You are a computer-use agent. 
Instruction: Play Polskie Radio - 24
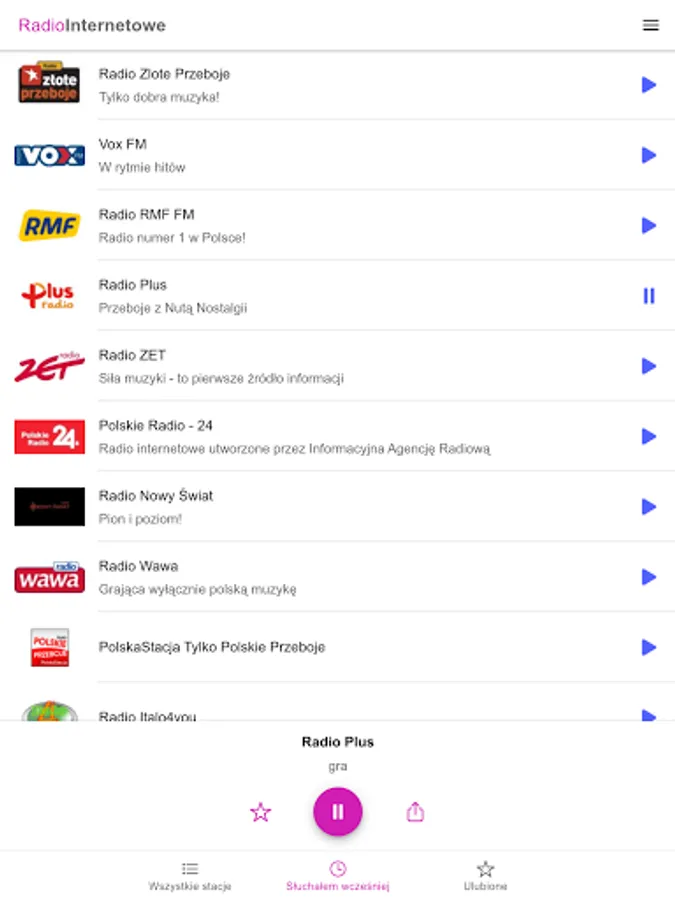(x=649, y=436)
